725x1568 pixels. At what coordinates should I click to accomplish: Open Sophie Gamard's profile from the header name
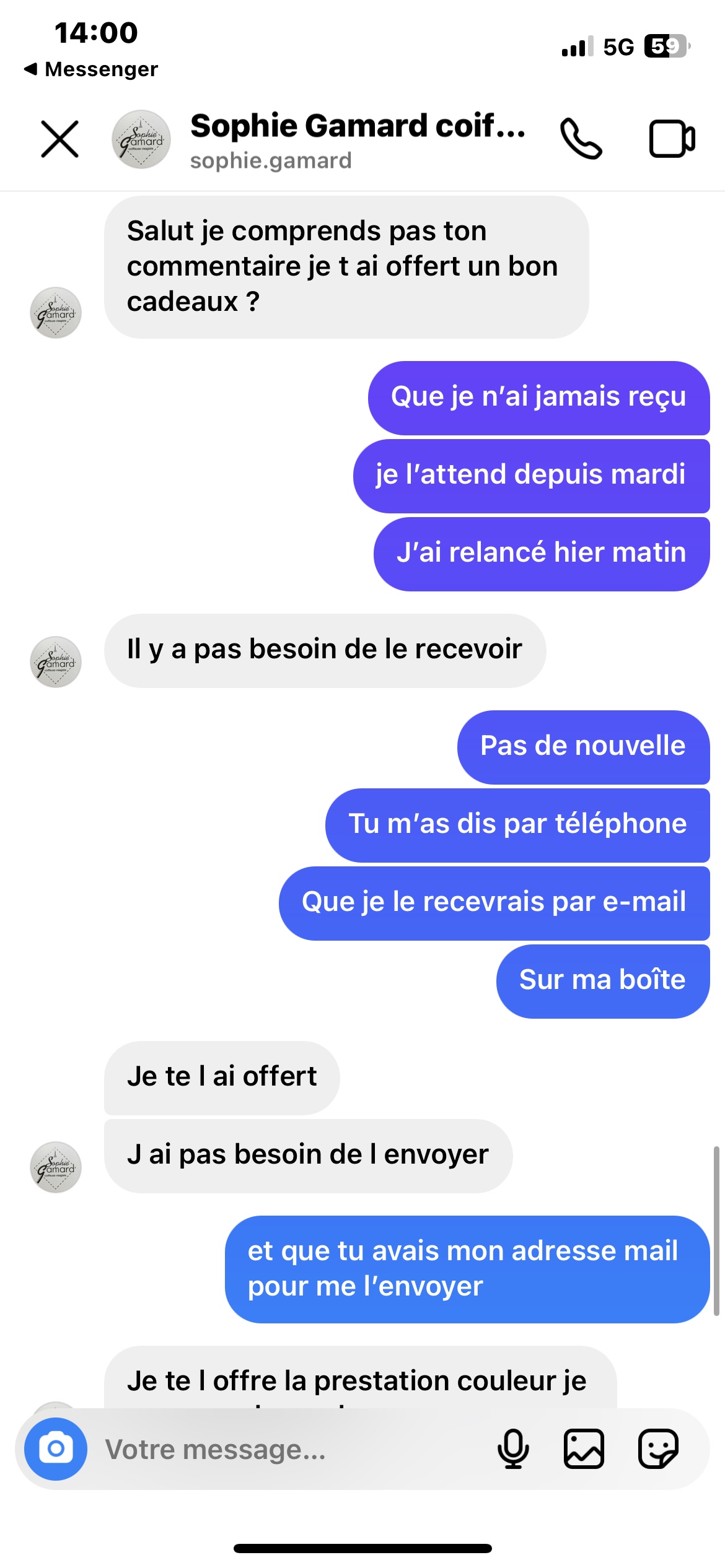click(357, 126)
